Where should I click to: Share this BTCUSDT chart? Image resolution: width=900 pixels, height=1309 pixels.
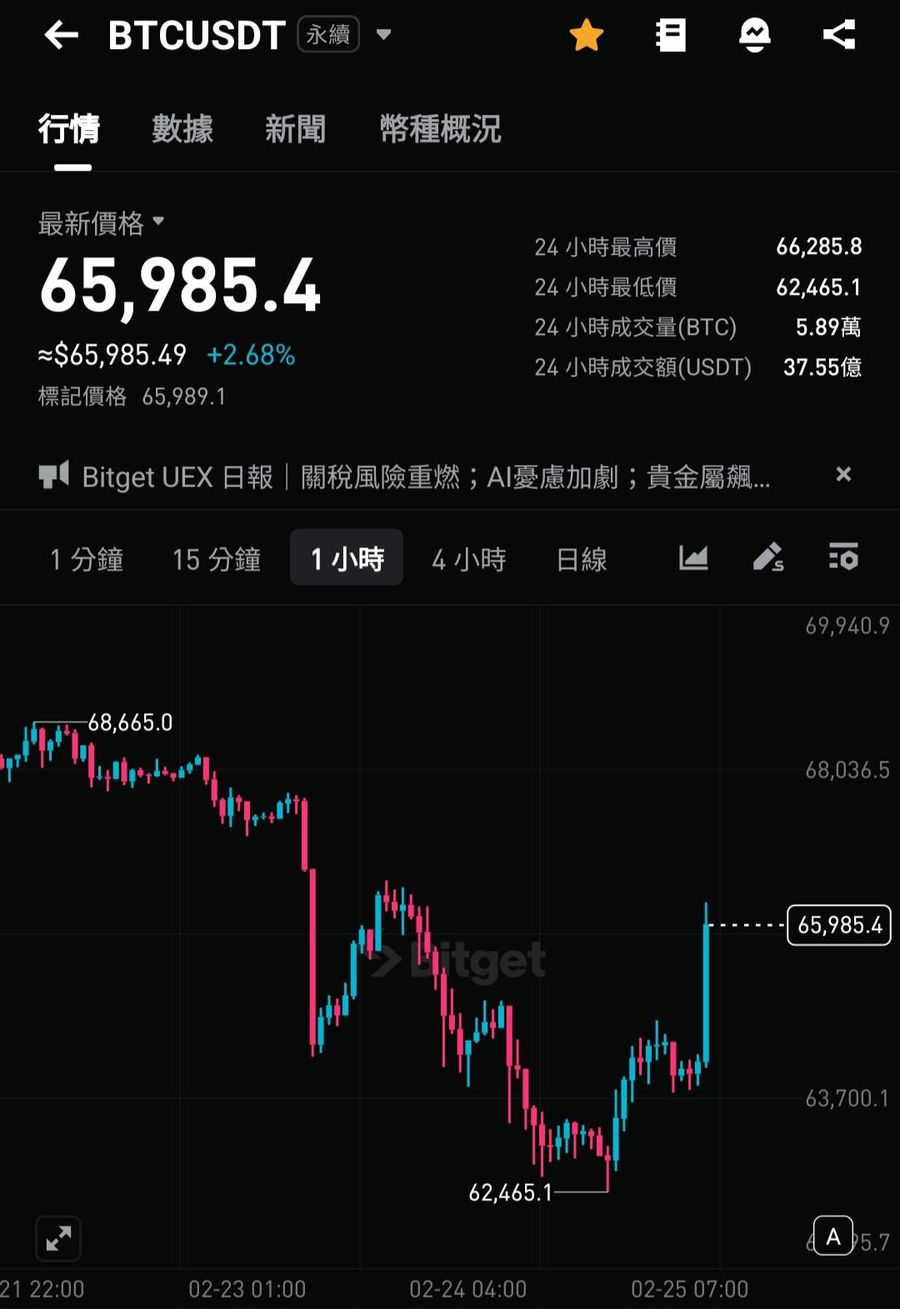coord(838,36)
